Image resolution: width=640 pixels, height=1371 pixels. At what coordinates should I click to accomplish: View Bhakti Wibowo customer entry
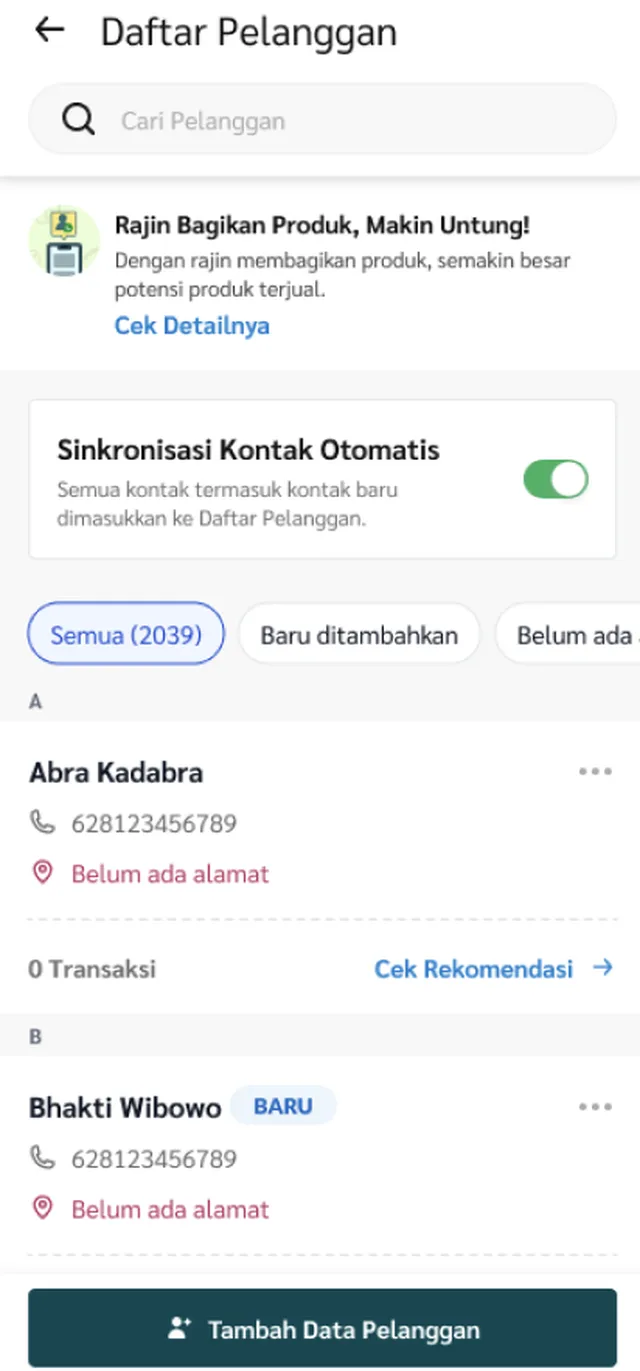(x=125, y=1108)
